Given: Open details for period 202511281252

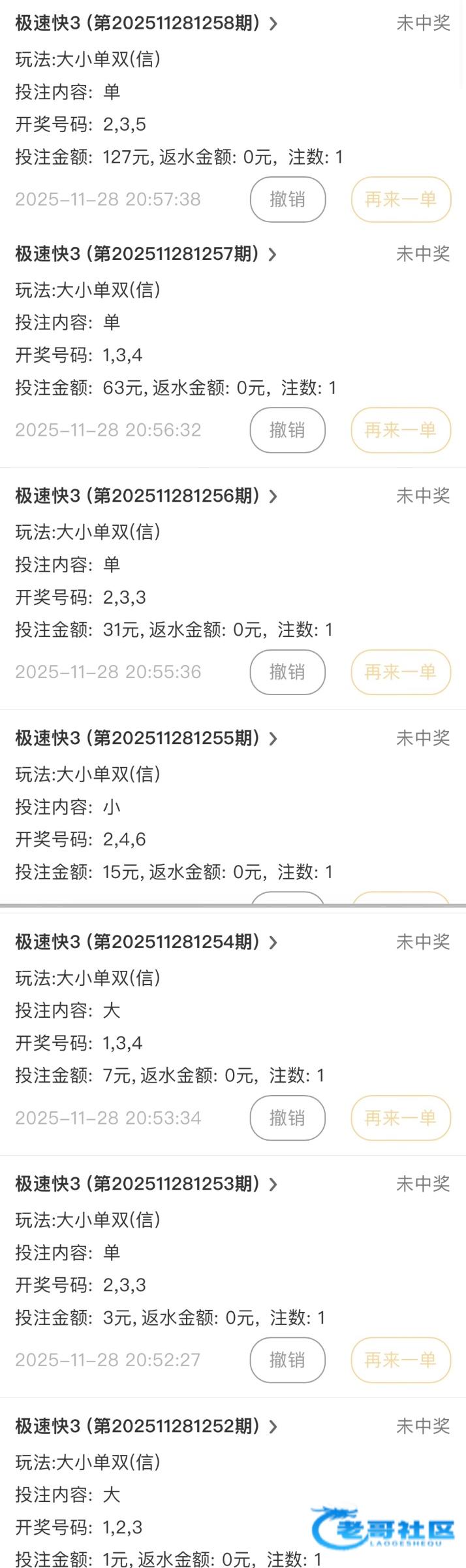Looking at the screenshot, I should click(x=147, y=1426).
